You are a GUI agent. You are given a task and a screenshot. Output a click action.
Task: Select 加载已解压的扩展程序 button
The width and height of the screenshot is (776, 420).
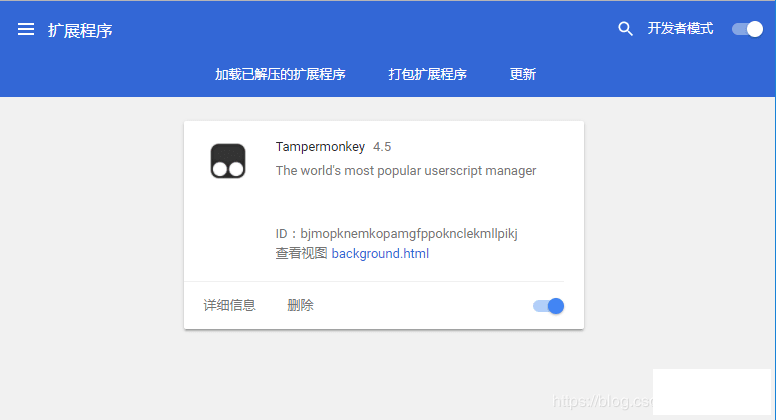[x=280, y=74]
